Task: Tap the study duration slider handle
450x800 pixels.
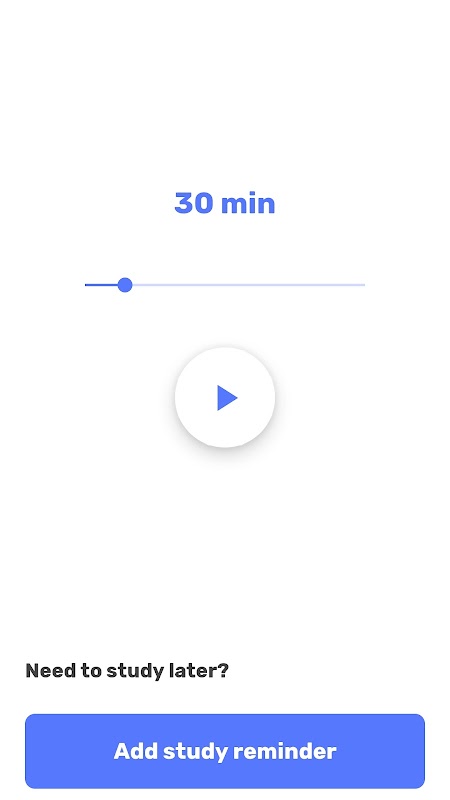Action: pyautogui.click(x=125, y=285)
